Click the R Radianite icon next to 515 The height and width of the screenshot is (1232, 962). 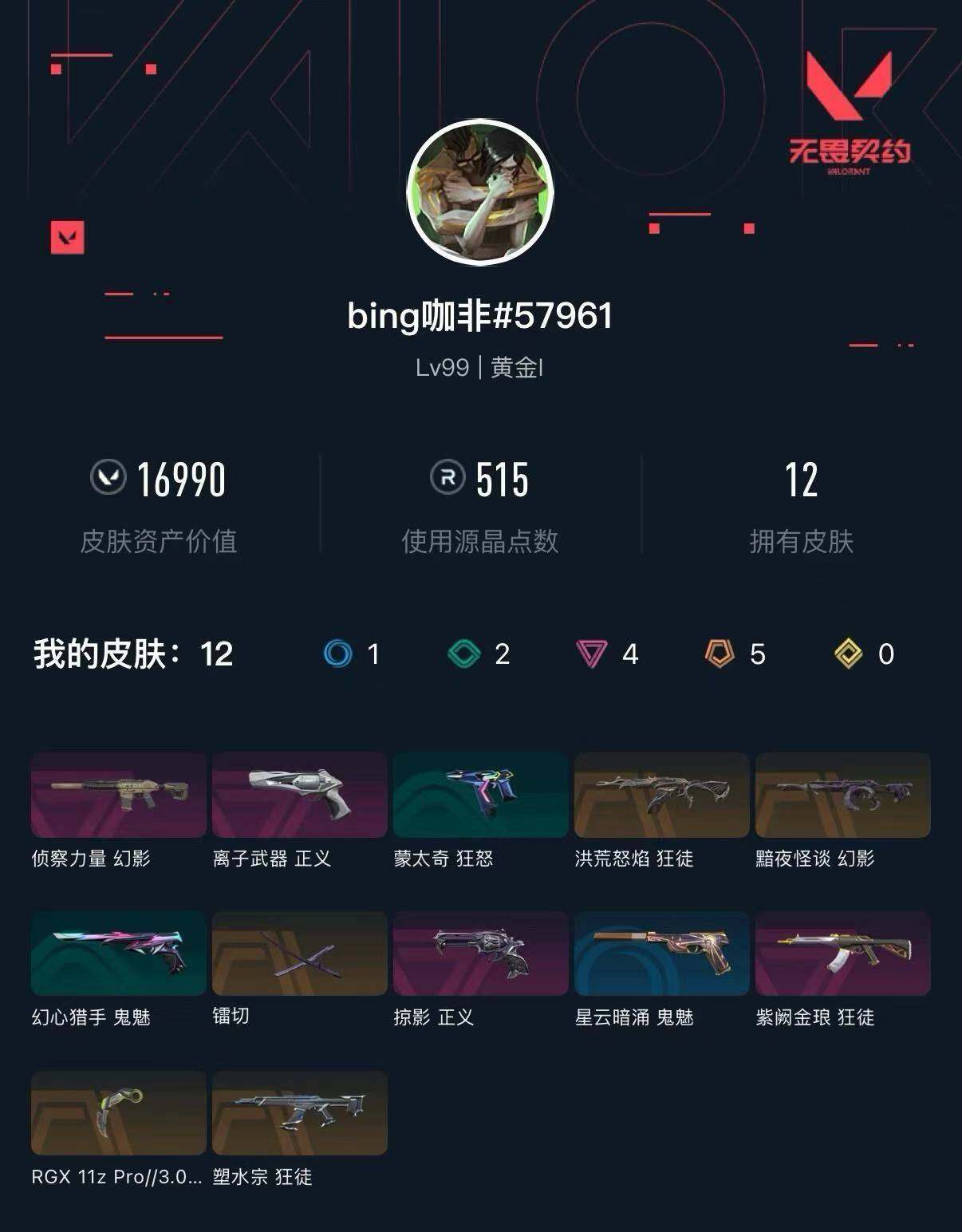pos(445,479)
